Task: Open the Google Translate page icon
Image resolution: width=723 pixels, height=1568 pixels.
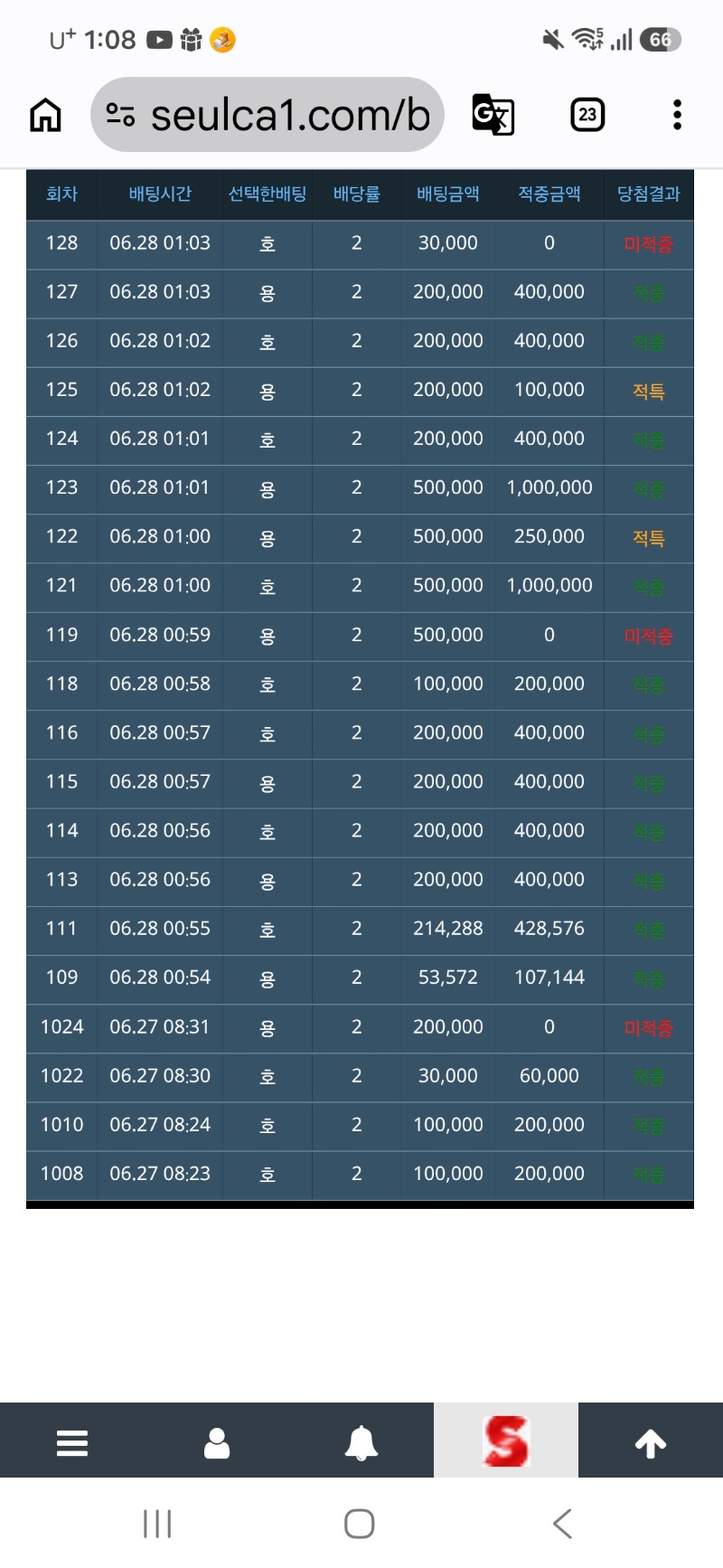Action: (493, 115)
